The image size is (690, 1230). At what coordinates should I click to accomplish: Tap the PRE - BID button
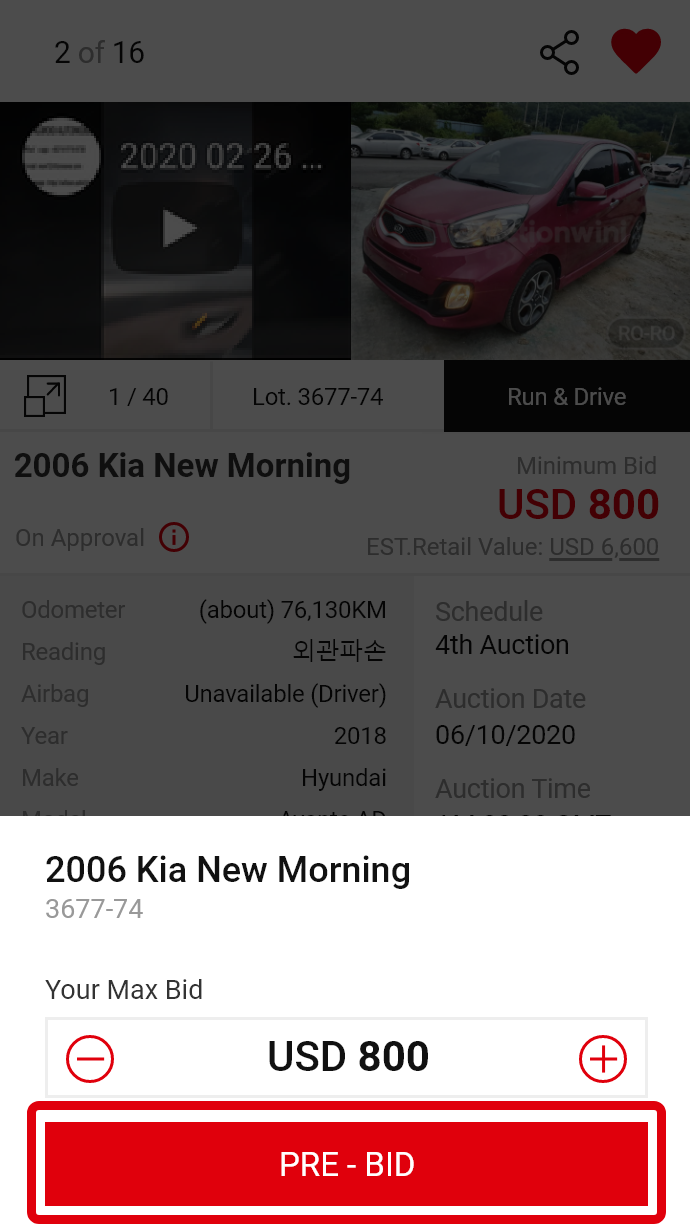(x=346, y=1164)
